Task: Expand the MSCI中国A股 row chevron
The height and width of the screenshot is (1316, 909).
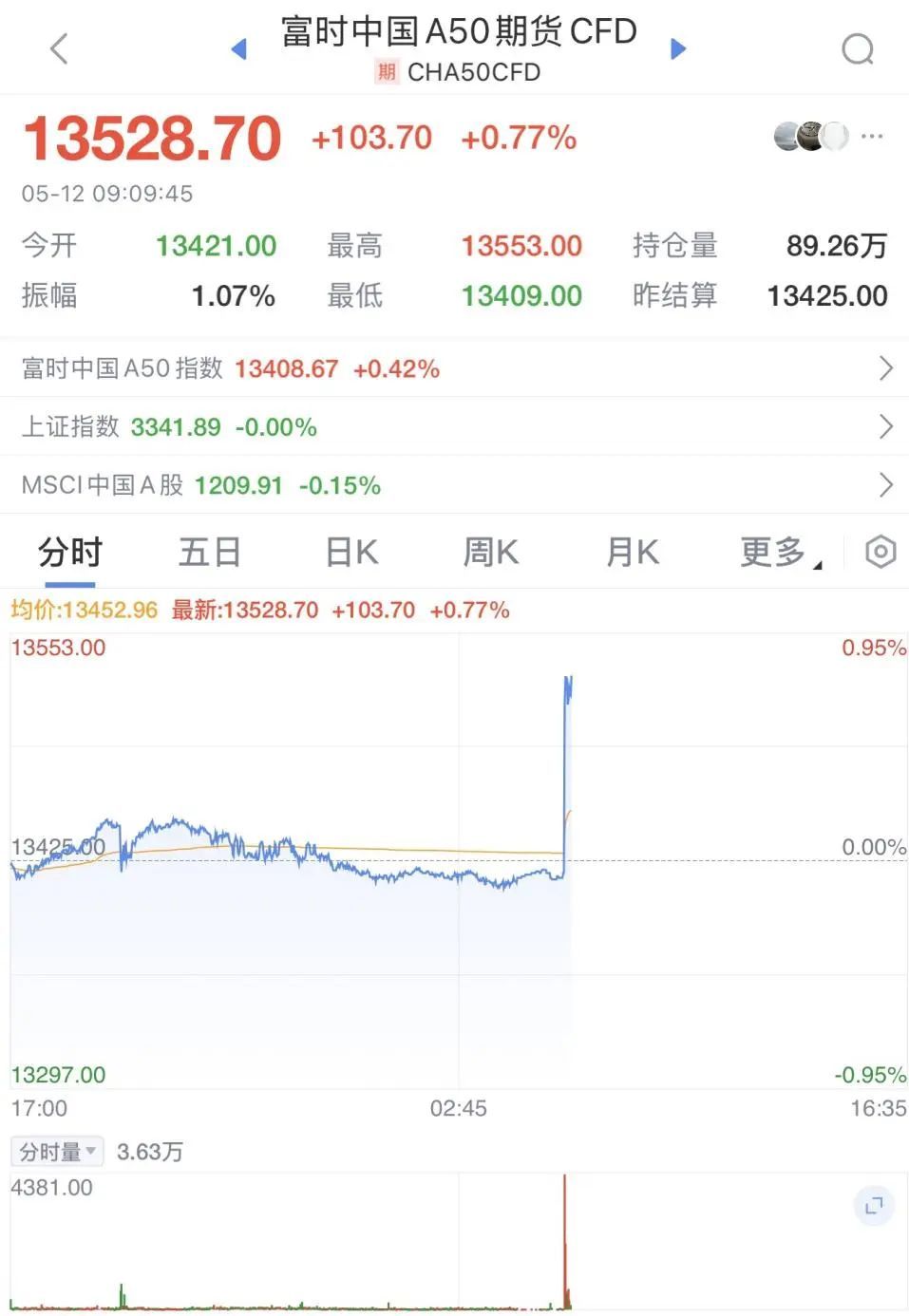Action: pyautogui.click(x=887, y=485)
